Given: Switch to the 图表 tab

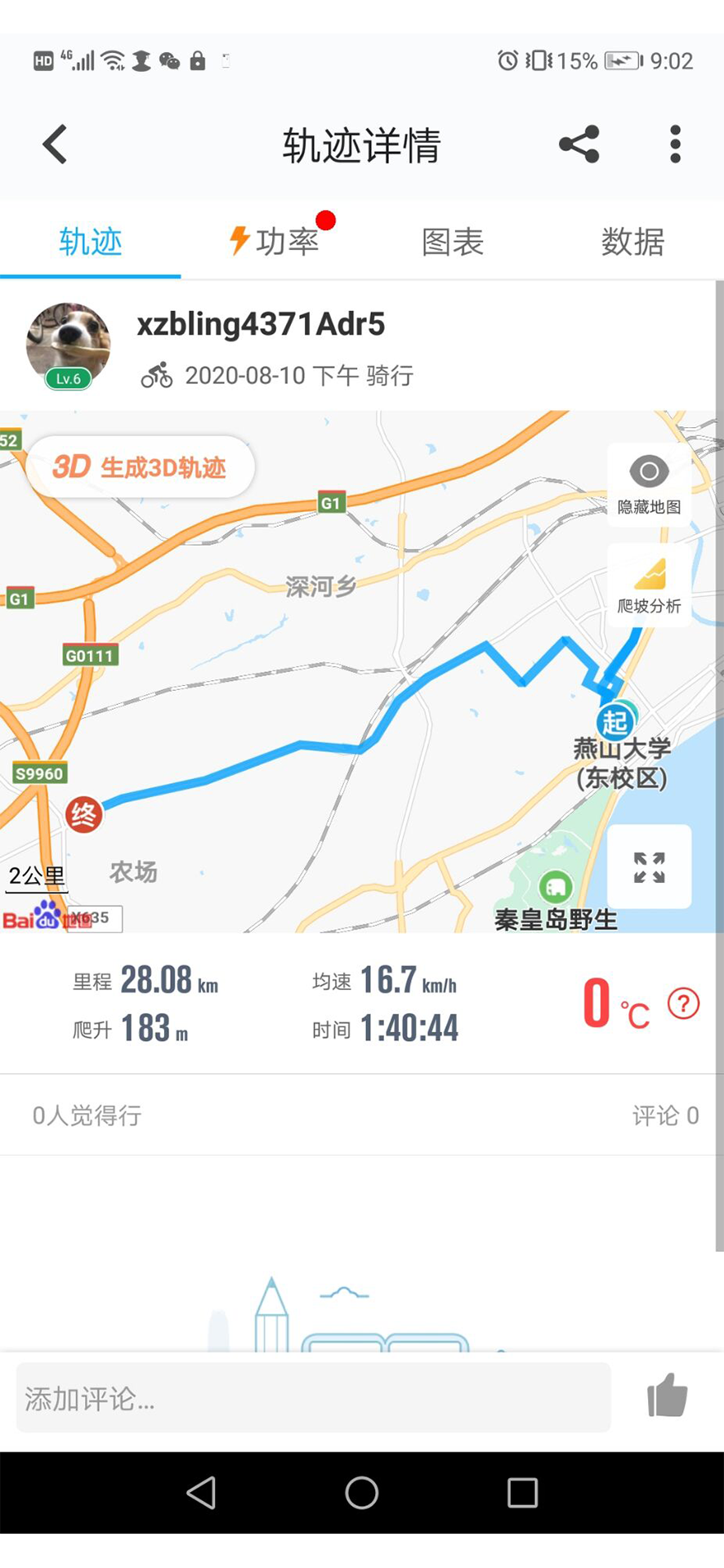Looking at the screenshot, I should pos(453,242).
